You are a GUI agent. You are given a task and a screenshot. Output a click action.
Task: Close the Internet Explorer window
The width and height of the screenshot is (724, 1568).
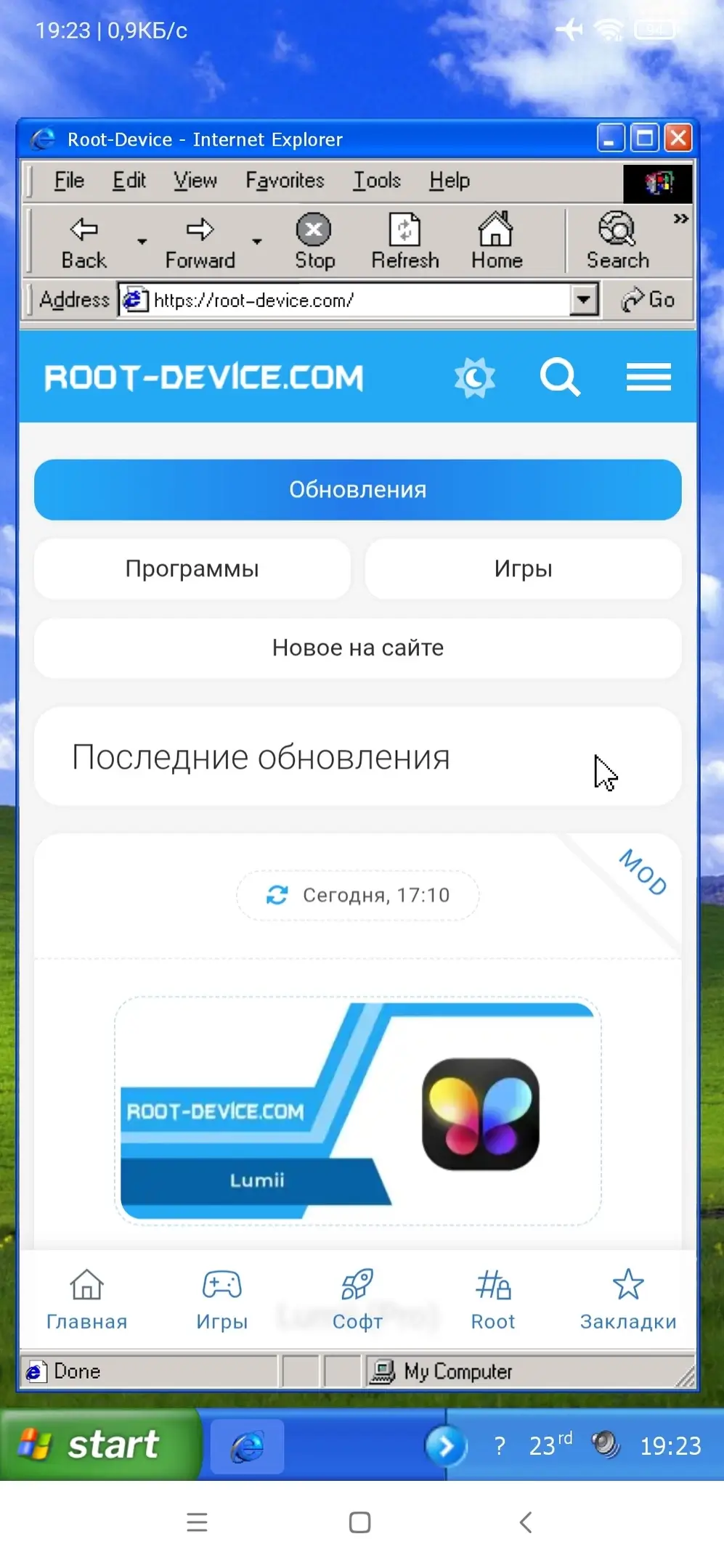[x=678, y=138]
